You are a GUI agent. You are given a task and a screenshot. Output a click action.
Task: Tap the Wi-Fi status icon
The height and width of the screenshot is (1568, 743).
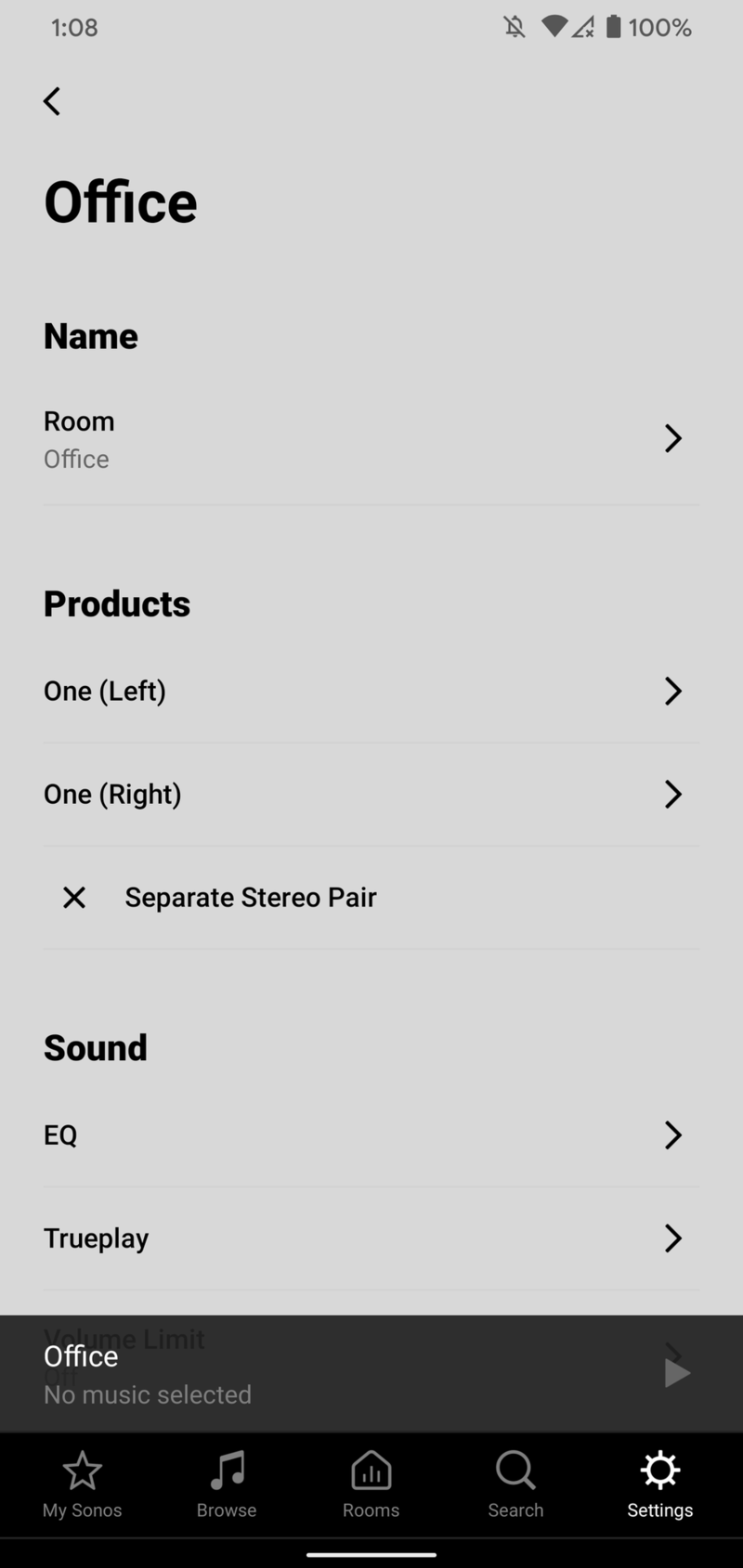[553, 27]
